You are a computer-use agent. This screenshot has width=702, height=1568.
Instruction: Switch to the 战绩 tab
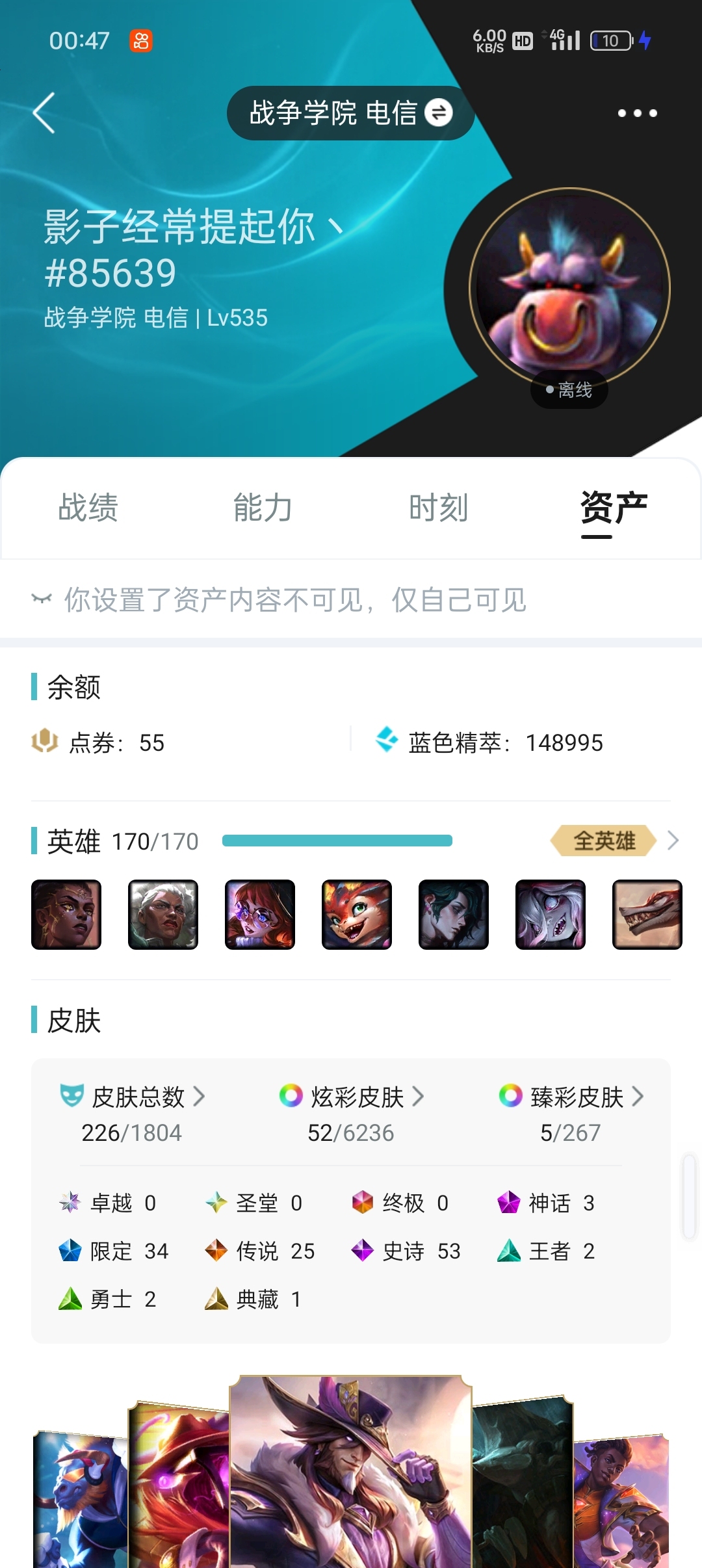click(88, 508)
